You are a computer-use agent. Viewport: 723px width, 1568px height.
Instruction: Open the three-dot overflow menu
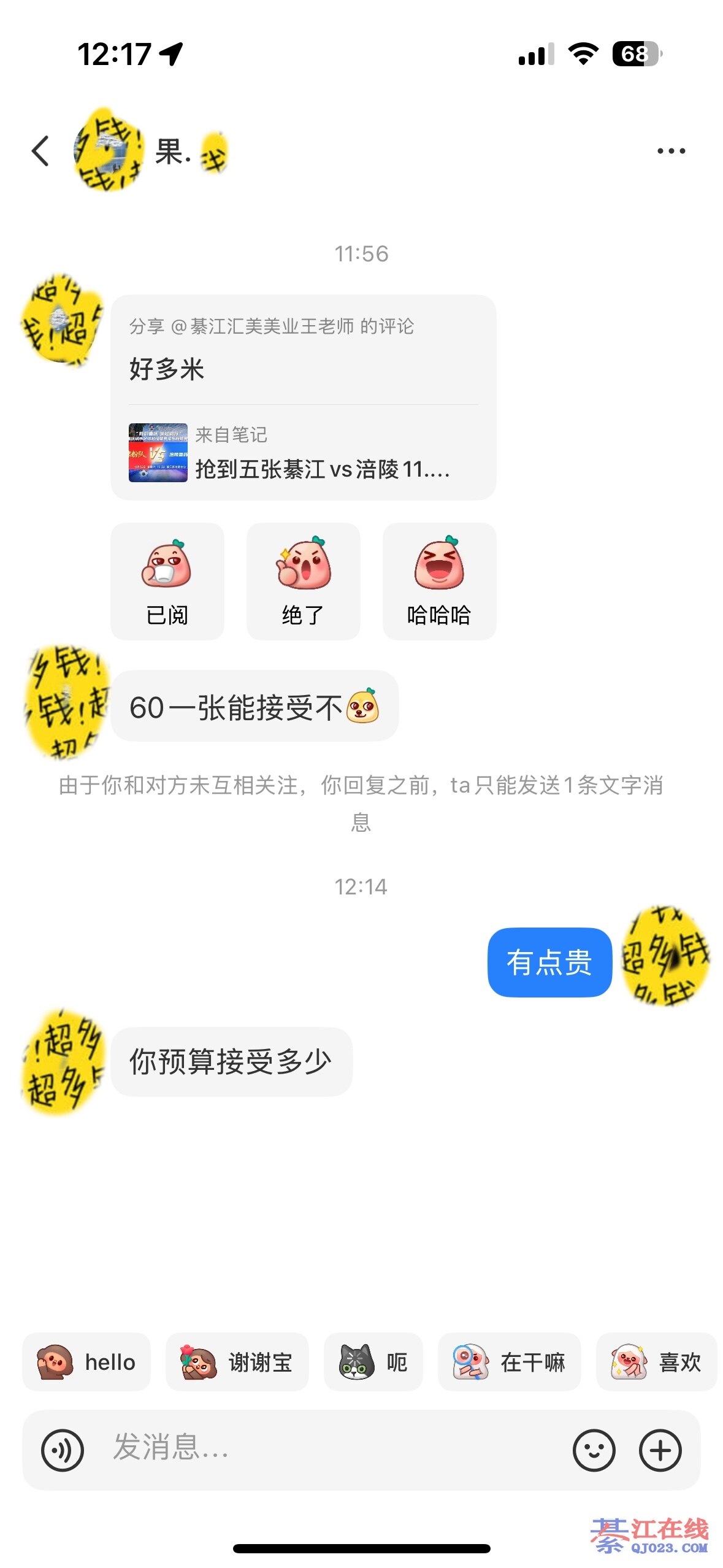671,151
